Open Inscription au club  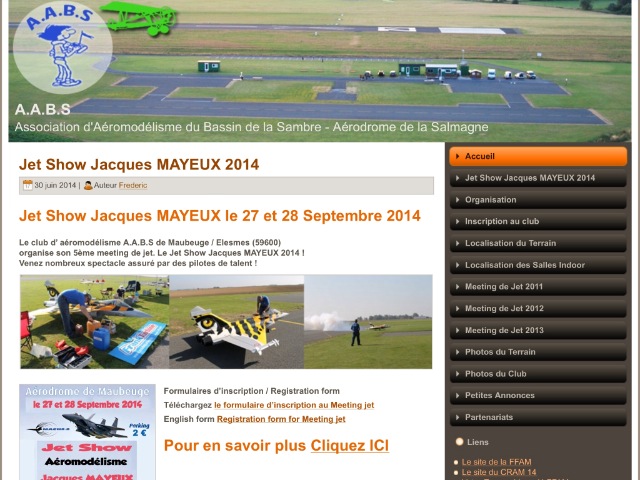click(502, 221)
